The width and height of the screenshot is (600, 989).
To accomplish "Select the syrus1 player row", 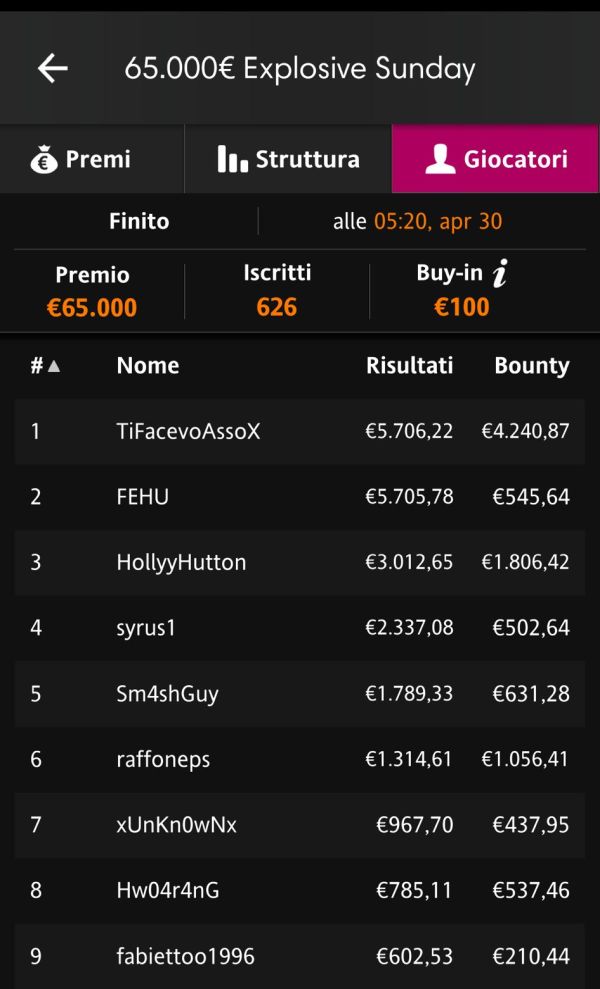I will [300, 628].
